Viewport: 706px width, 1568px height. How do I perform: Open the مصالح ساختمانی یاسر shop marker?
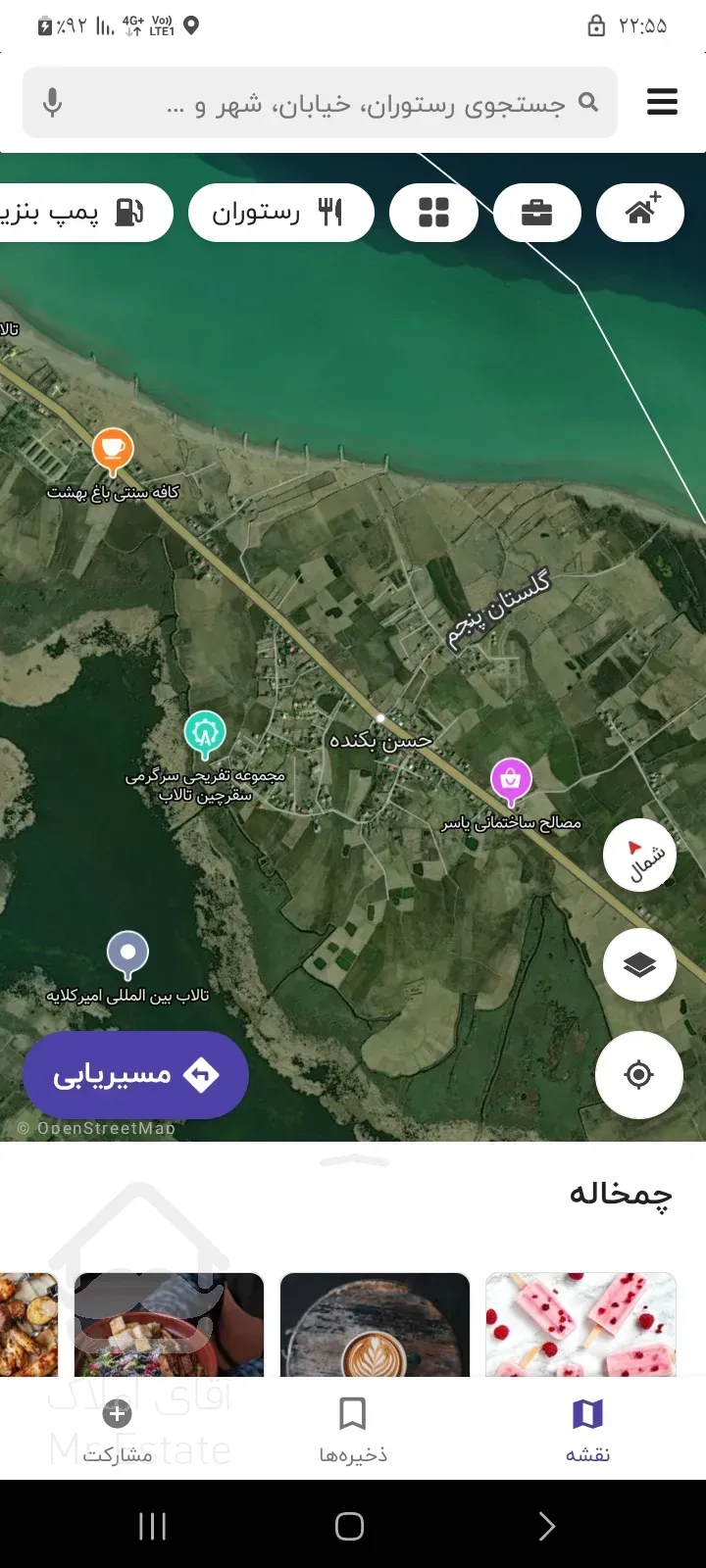point(510,779)
